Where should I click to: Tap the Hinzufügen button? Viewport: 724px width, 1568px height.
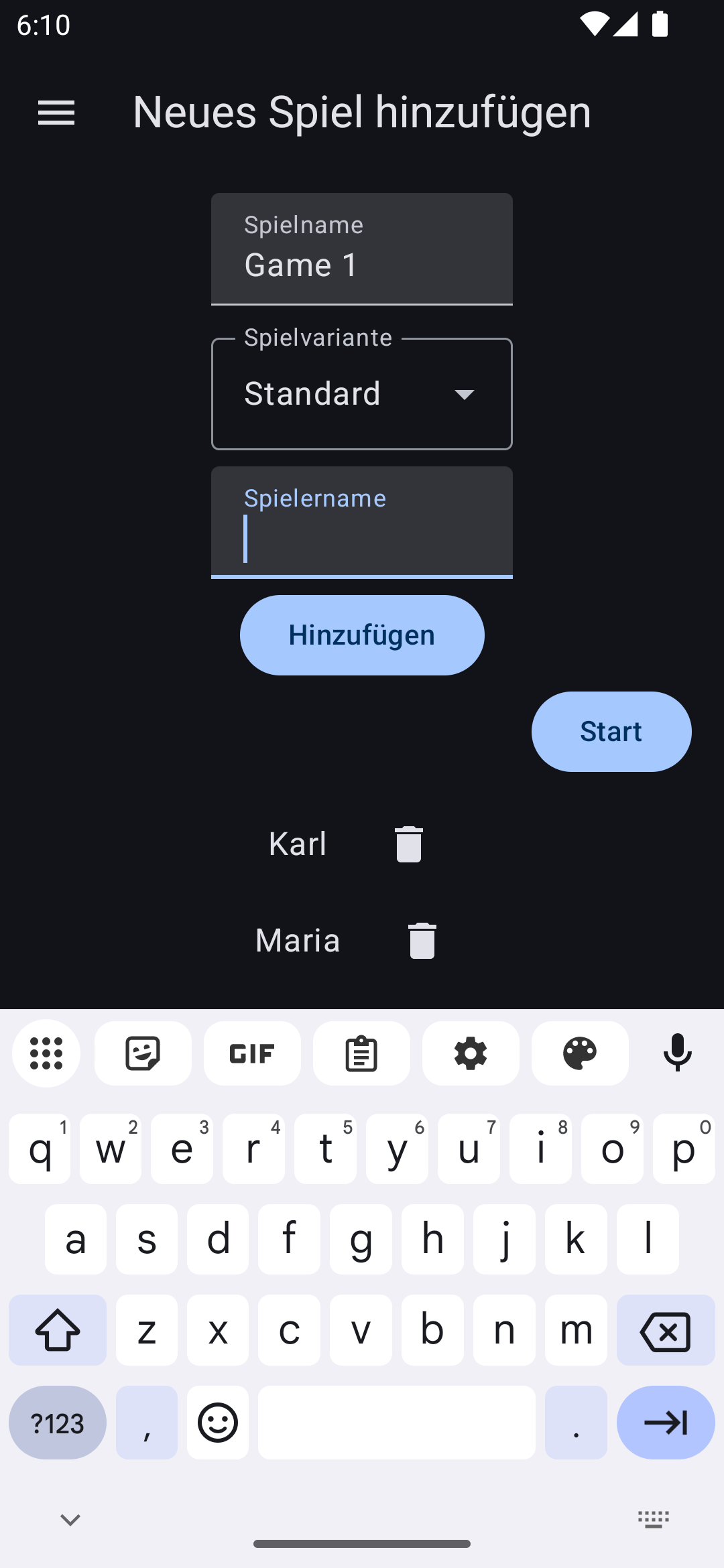tap(362, 635)
